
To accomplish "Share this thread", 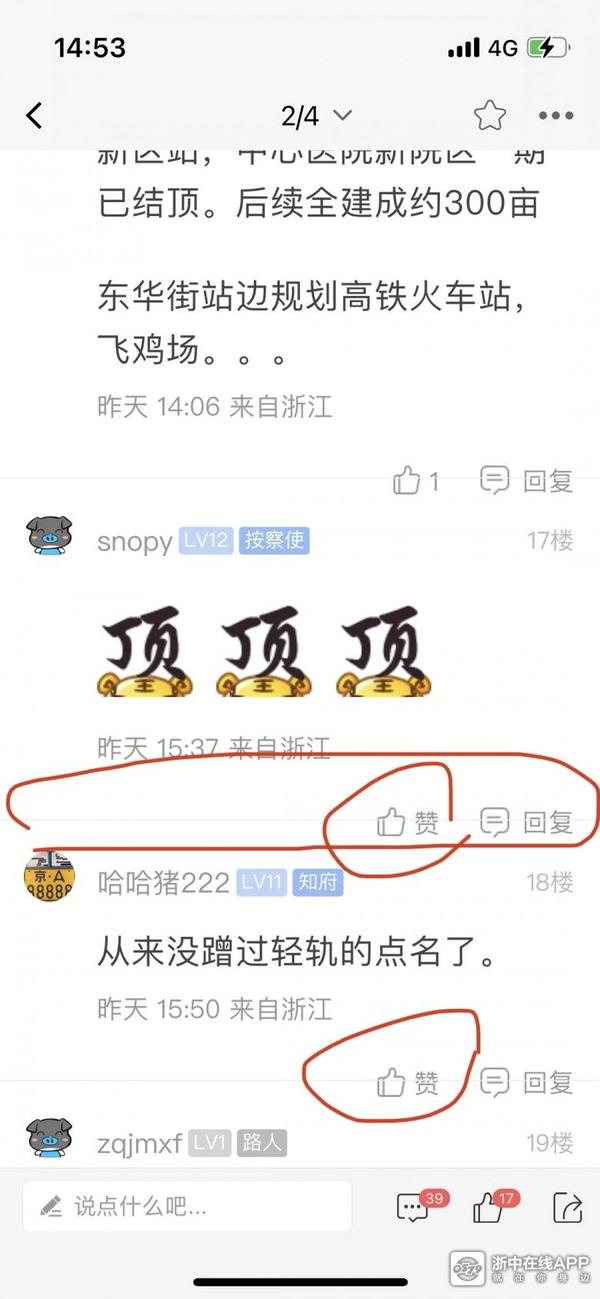I will point(566,1206).
